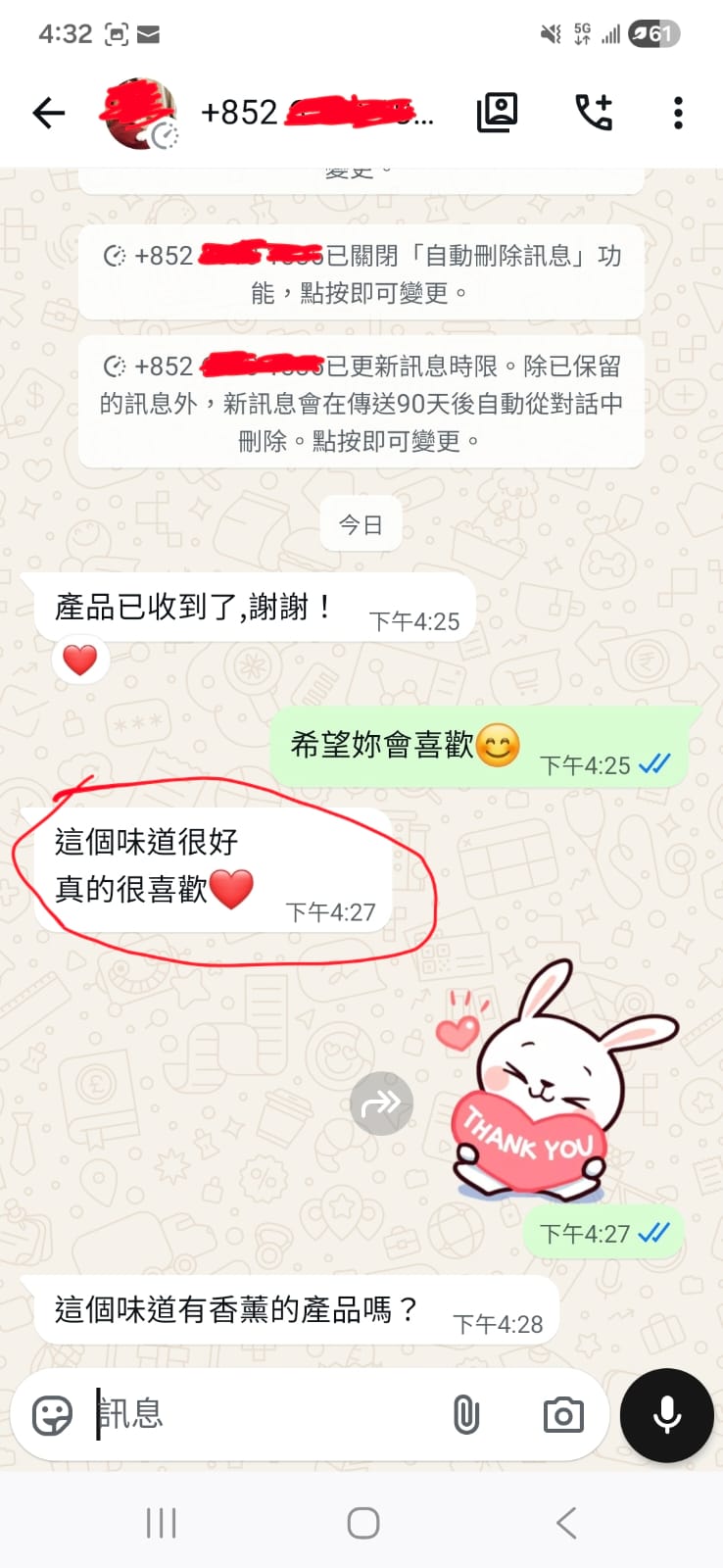
Task: Add a participant via the call icon
Action: pos(592,113)
